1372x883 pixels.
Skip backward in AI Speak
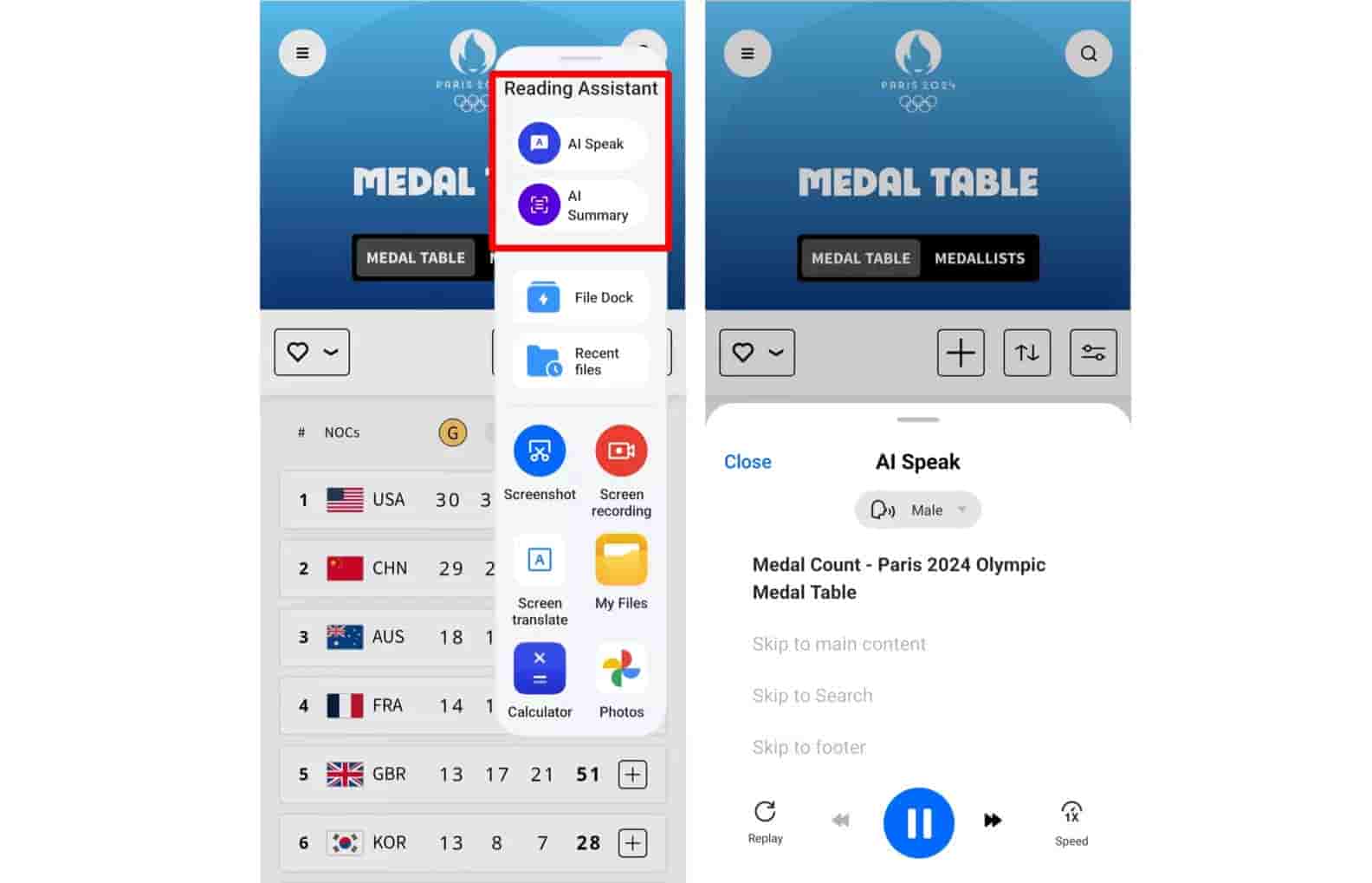pyautogui.click(x=840, y=820)
